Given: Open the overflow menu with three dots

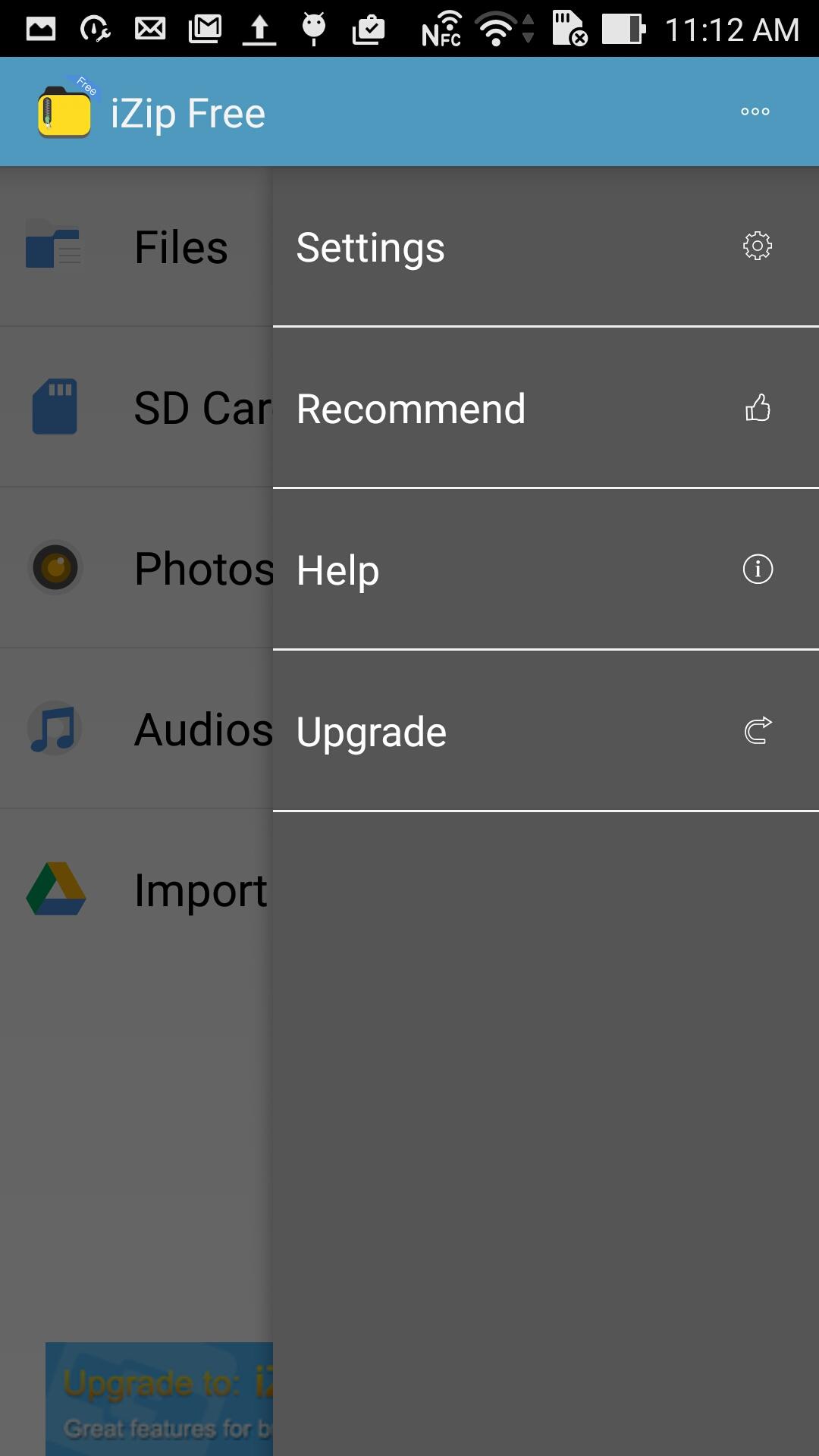Looking at the screenshot, I should click(x=755, y=111).
